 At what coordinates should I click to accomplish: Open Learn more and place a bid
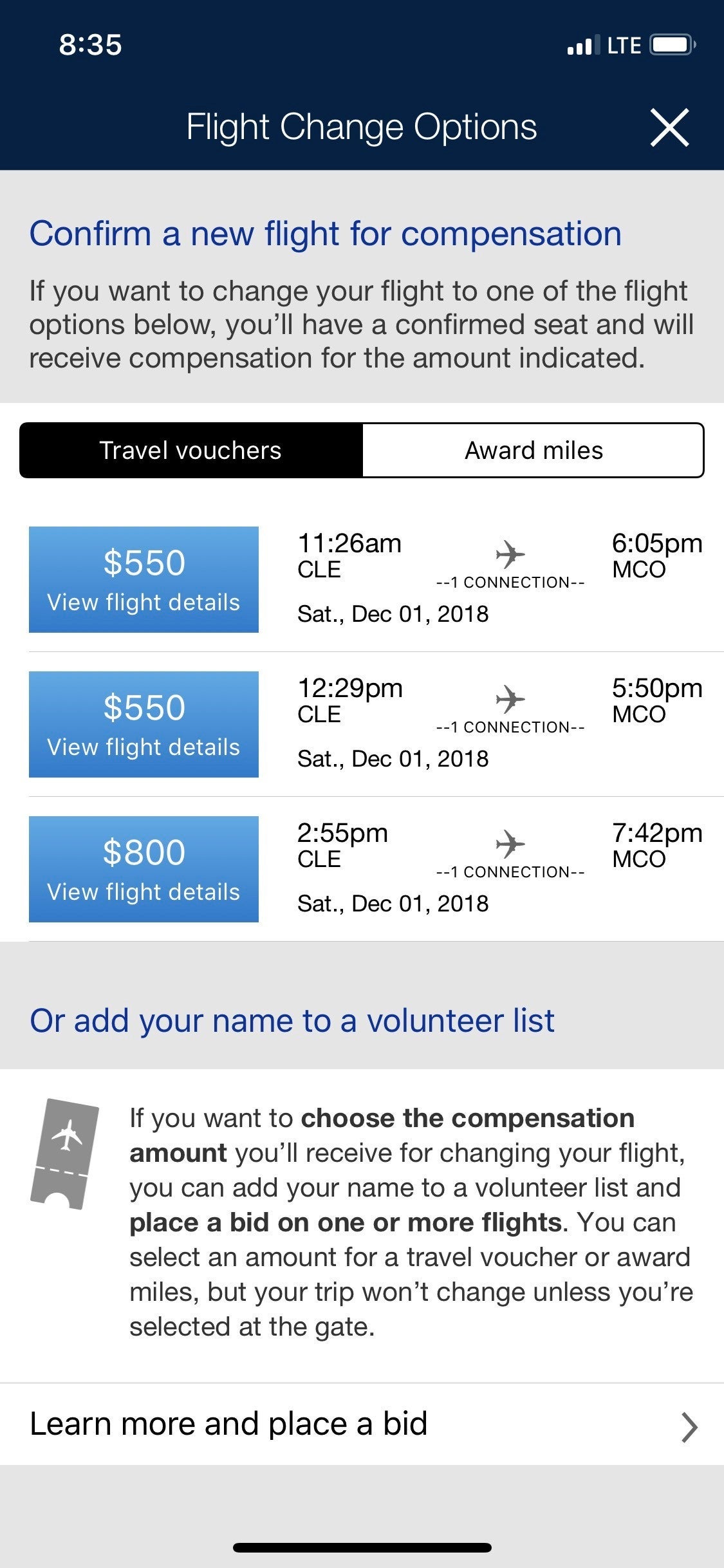coord(362,1424)
